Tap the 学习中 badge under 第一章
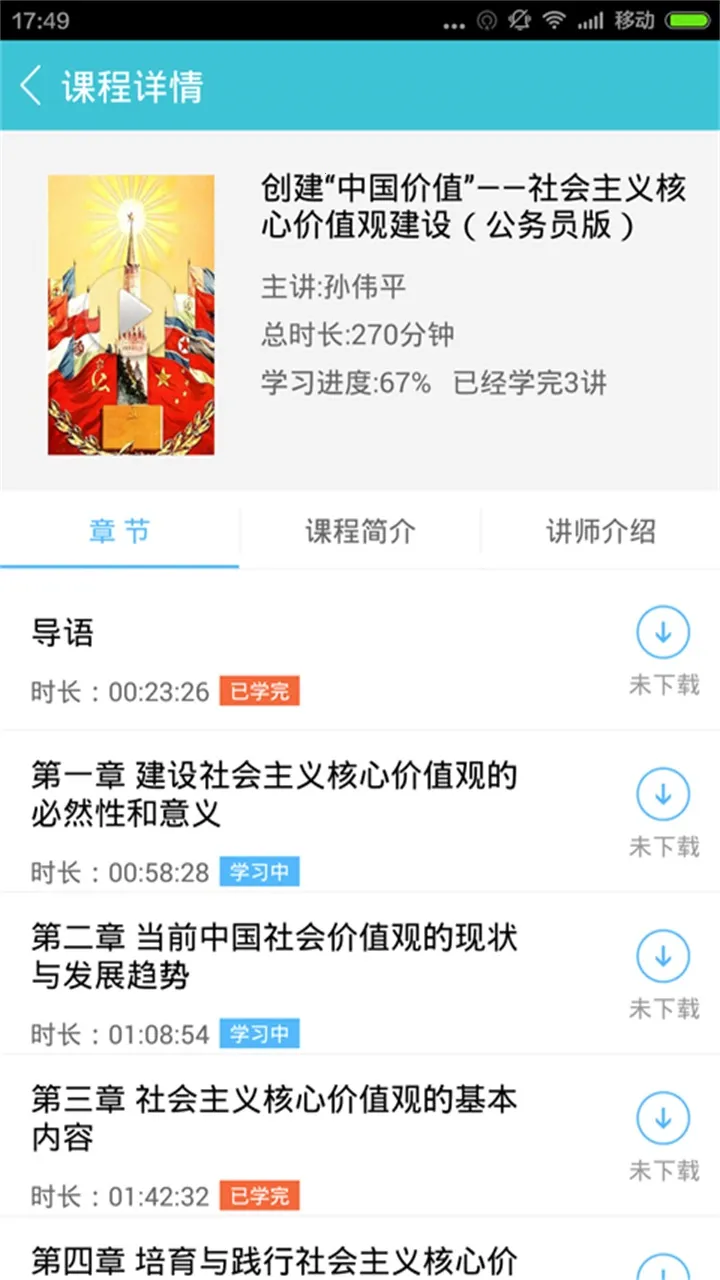The width and height of the screenshot is (720, 1280). click(x=259, y=871)
